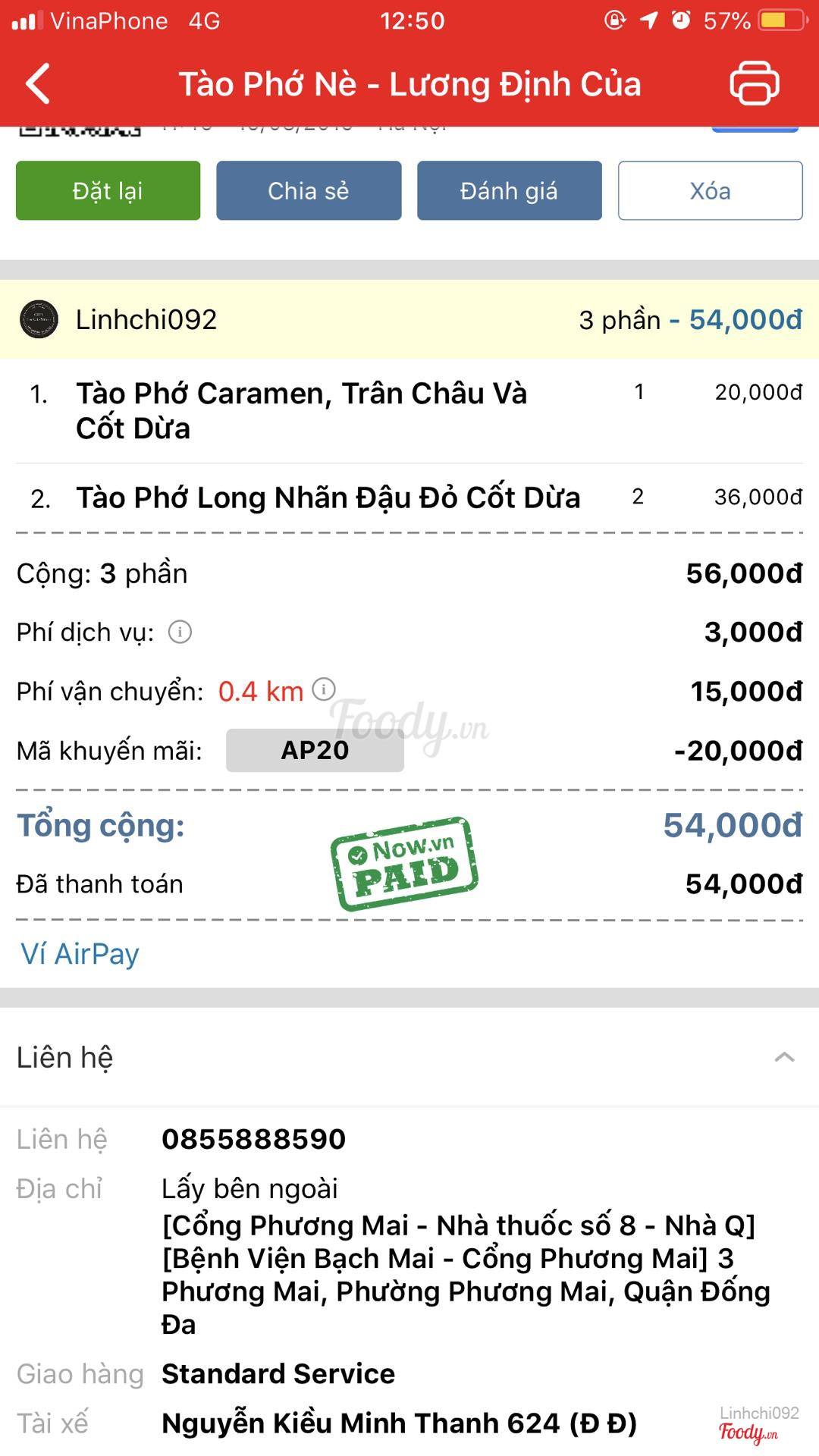The width and height of the screenshot is (819, 1456).
Task: Delete the order with Xóa
Action: (x=710, y=191)
